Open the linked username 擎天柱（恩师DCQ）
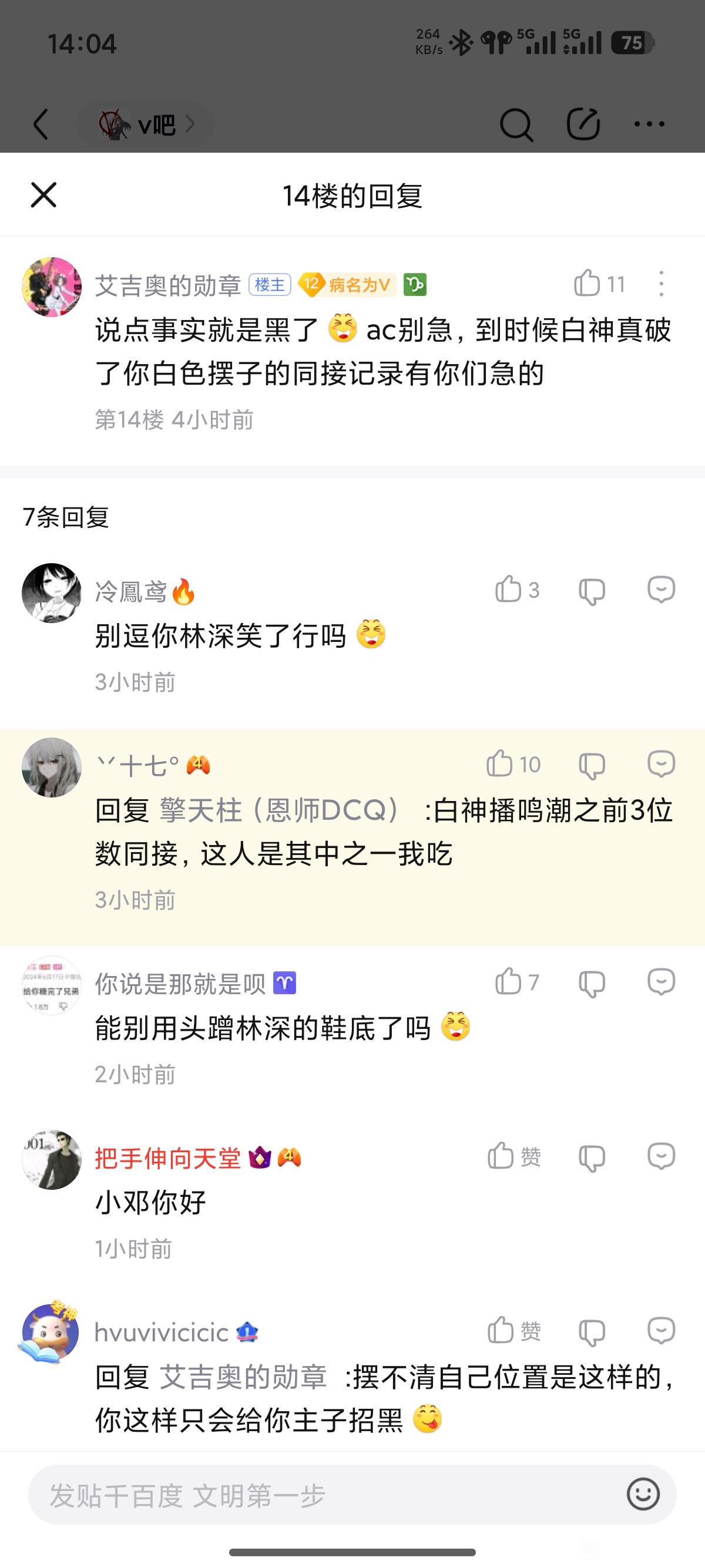This screenshot has height=1568, width=705. click(x=280, y=810)
